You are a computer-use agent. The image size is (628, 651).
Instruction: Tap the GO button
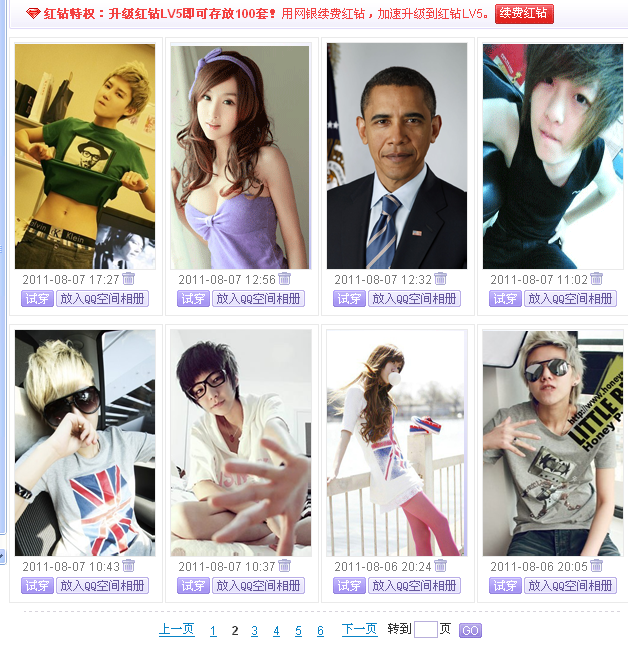coord(470,631)
